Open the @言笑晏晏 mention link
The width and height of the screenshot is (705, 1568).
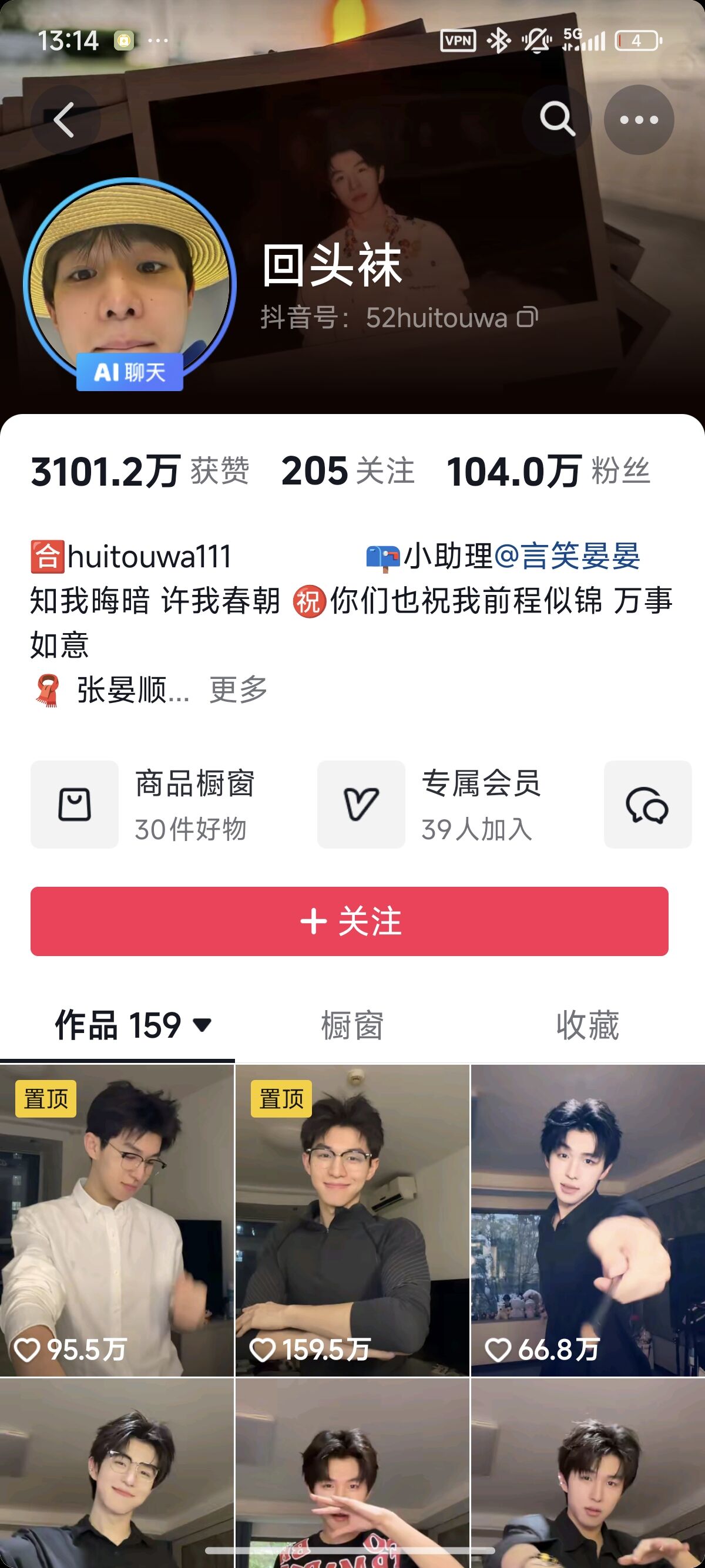(567, 556)
